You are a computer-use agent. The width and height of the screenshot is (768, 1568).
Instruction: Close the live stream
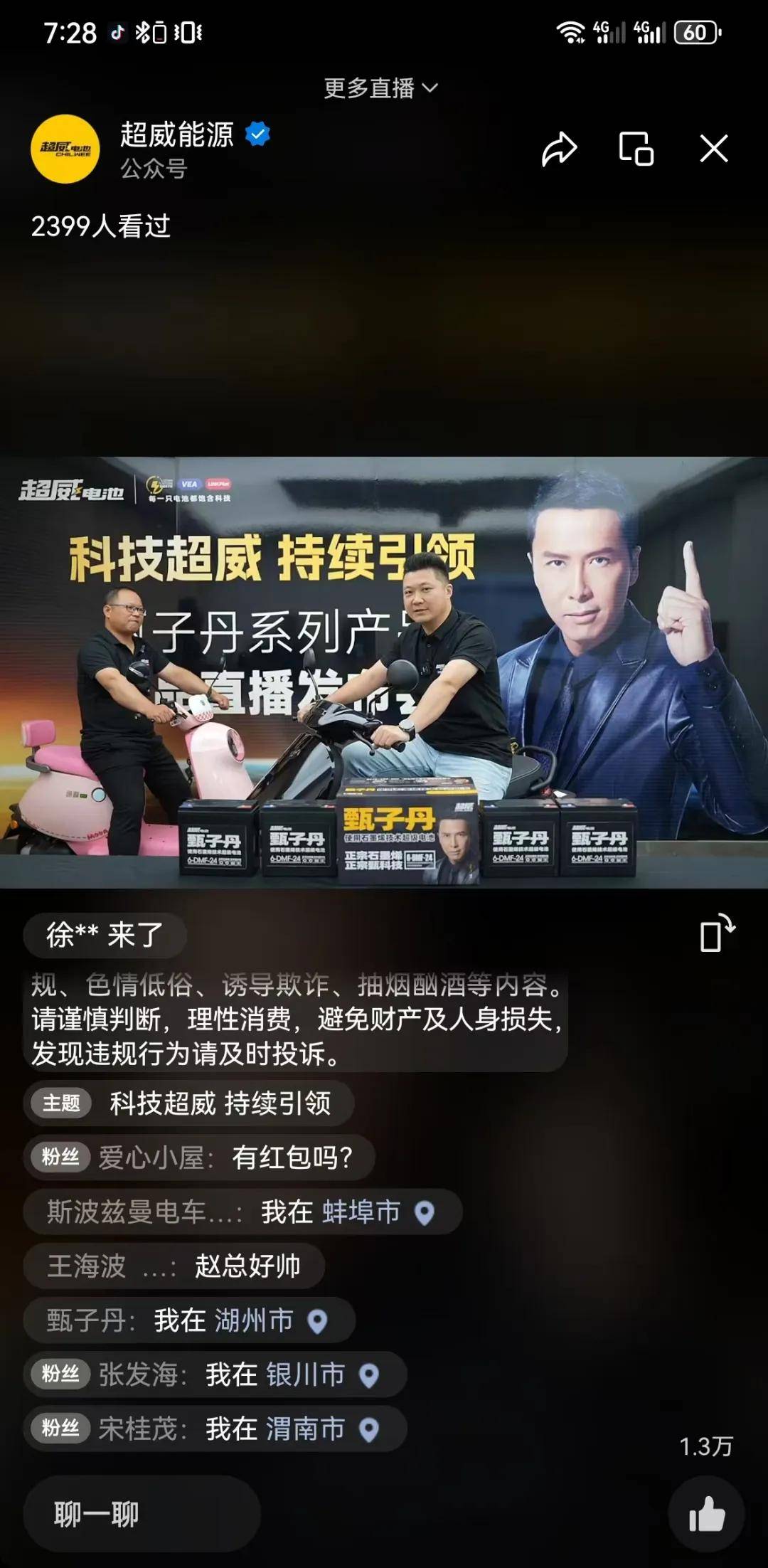(713, 149)
